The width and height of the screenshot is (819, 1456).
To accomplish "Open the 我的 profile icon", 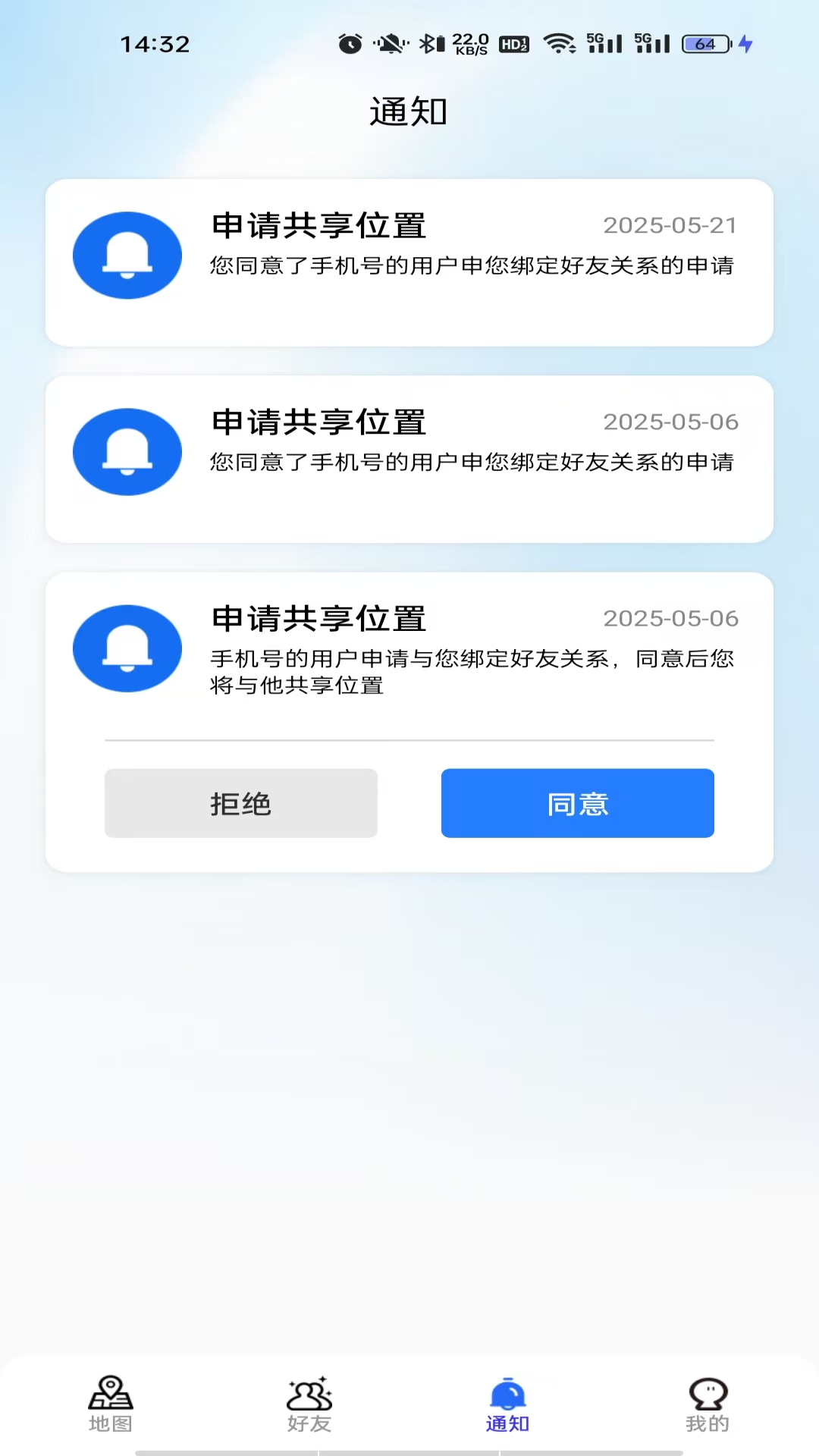I will (x=707, y=1395).
